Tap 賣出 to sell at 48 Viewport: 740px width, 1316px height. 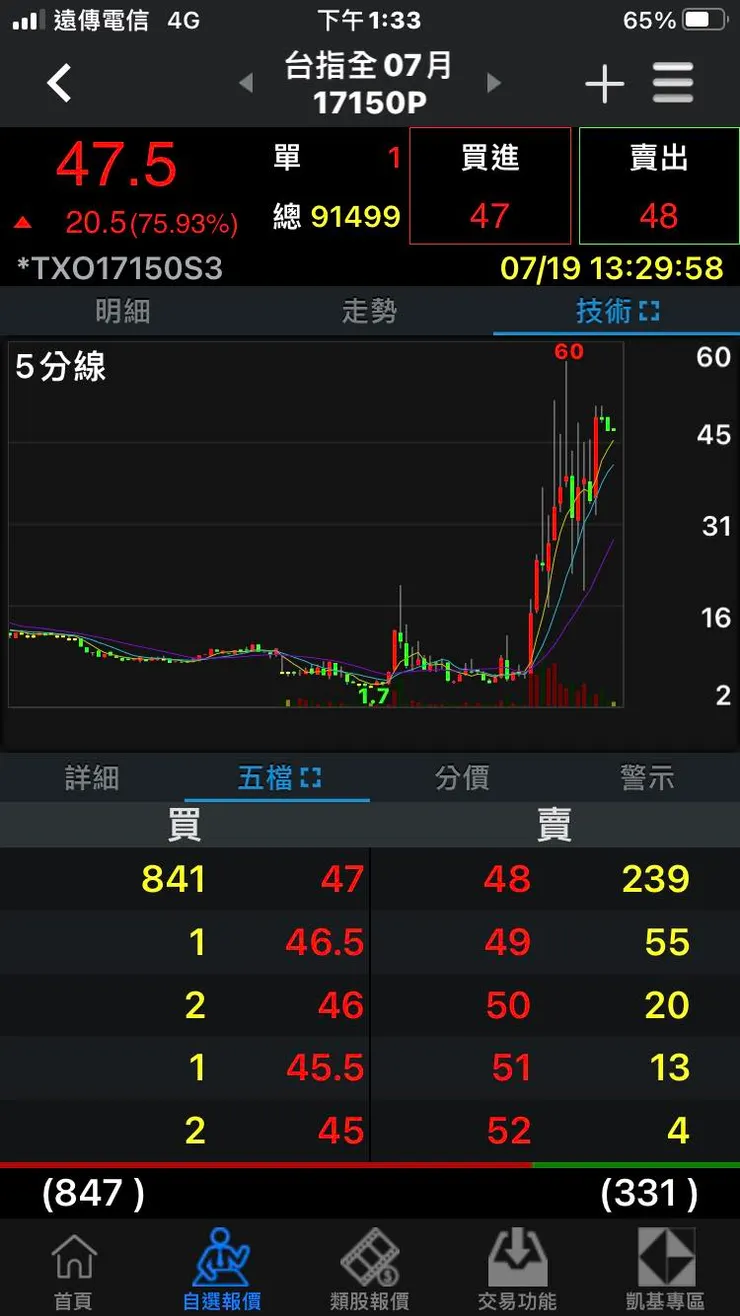[x=658, y=186]
